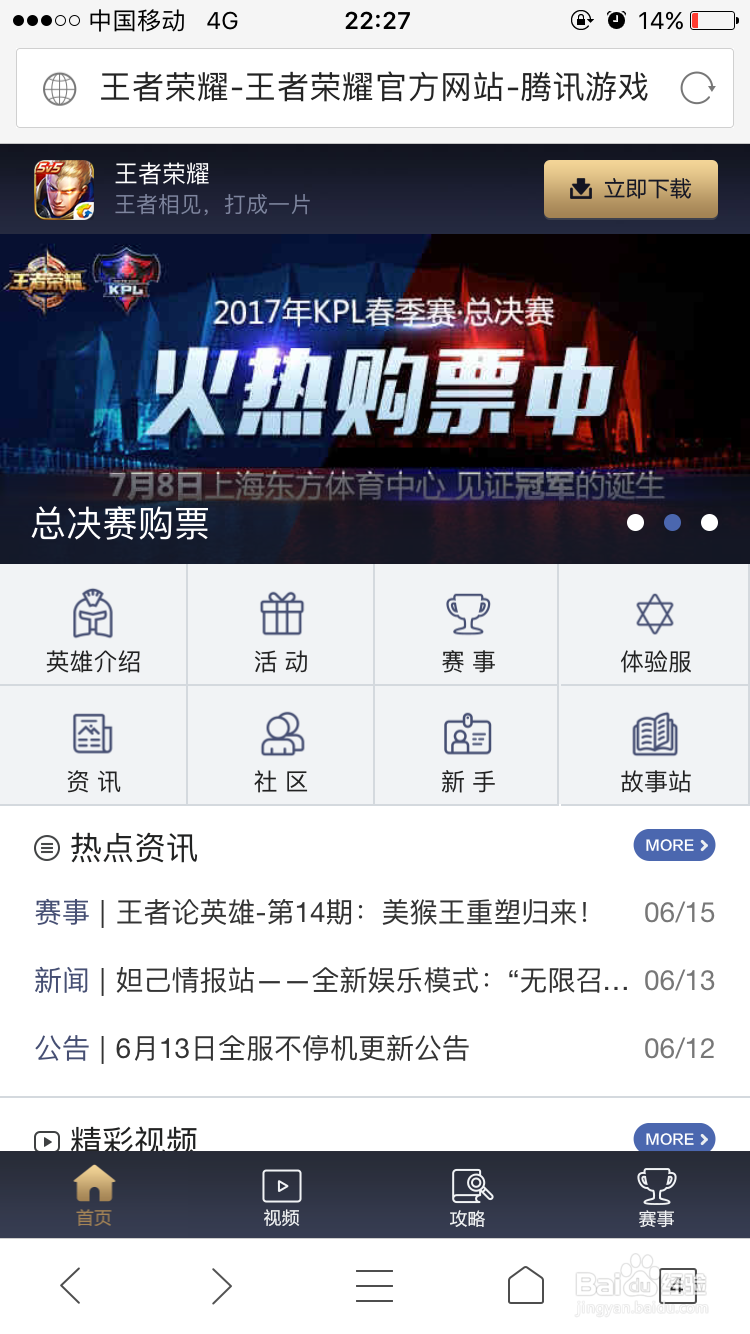
Task: Open the browser tabs switcher showing 4
Action: 678,1286
